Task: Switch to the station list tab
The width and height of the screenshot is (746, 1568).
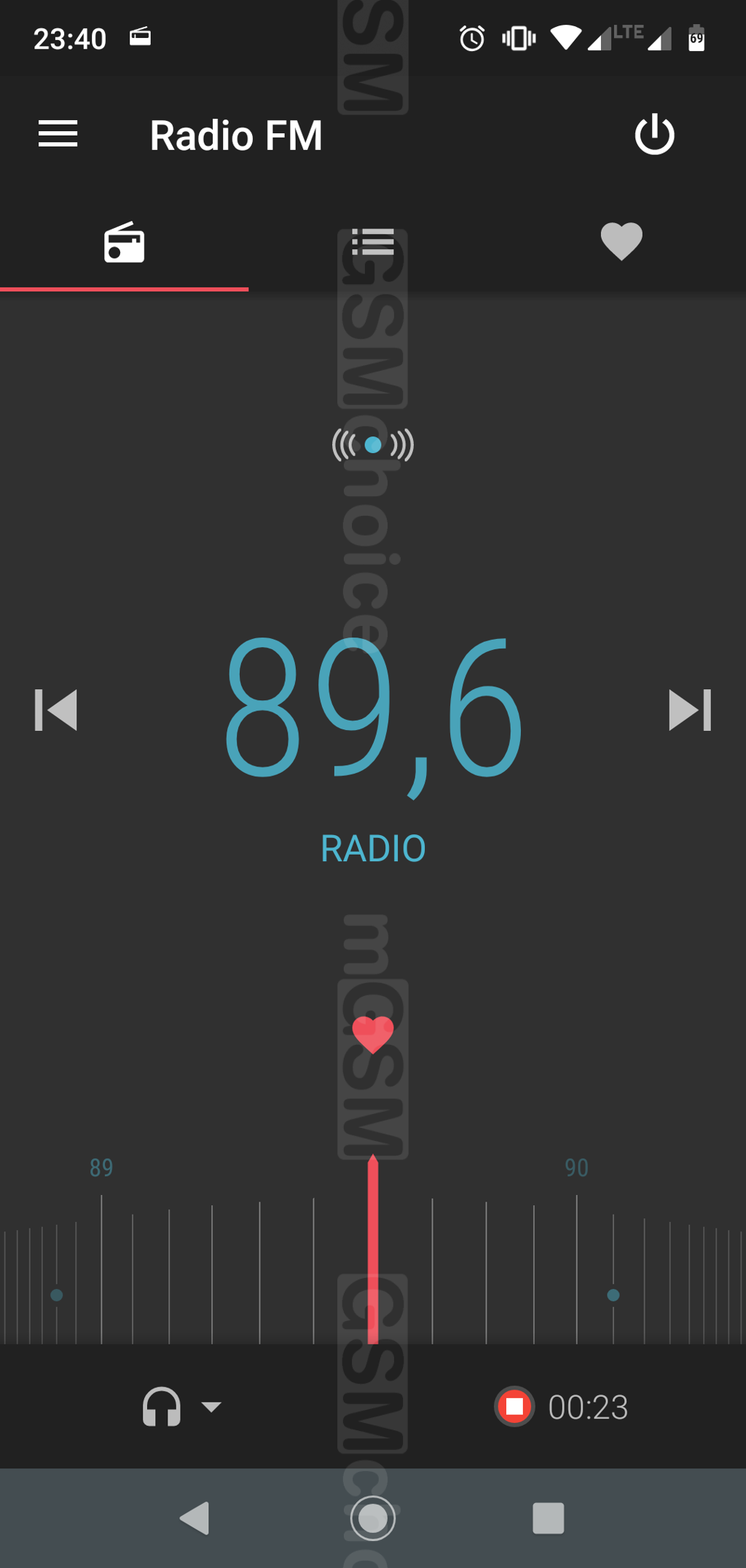Action: coord(373,243)
